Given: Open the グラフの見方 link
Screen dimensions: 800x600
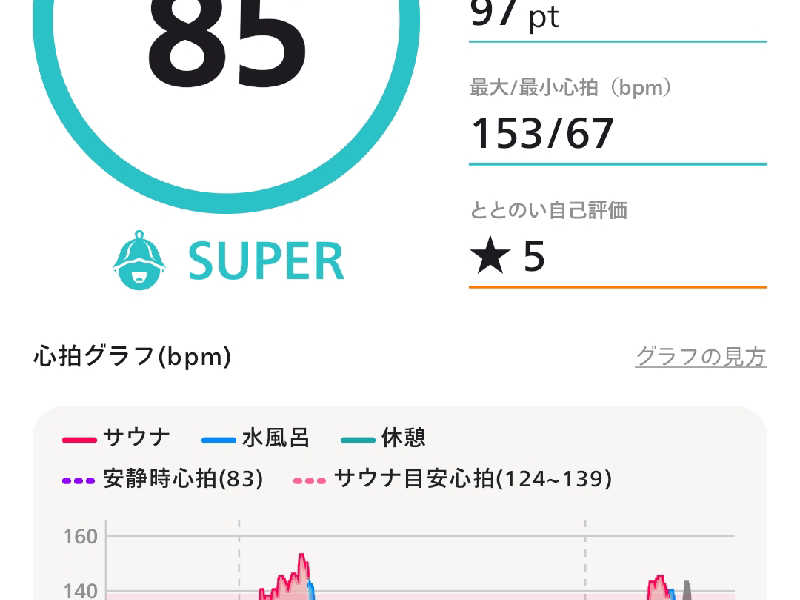Looking at the screenshot, I should point(701,357).
